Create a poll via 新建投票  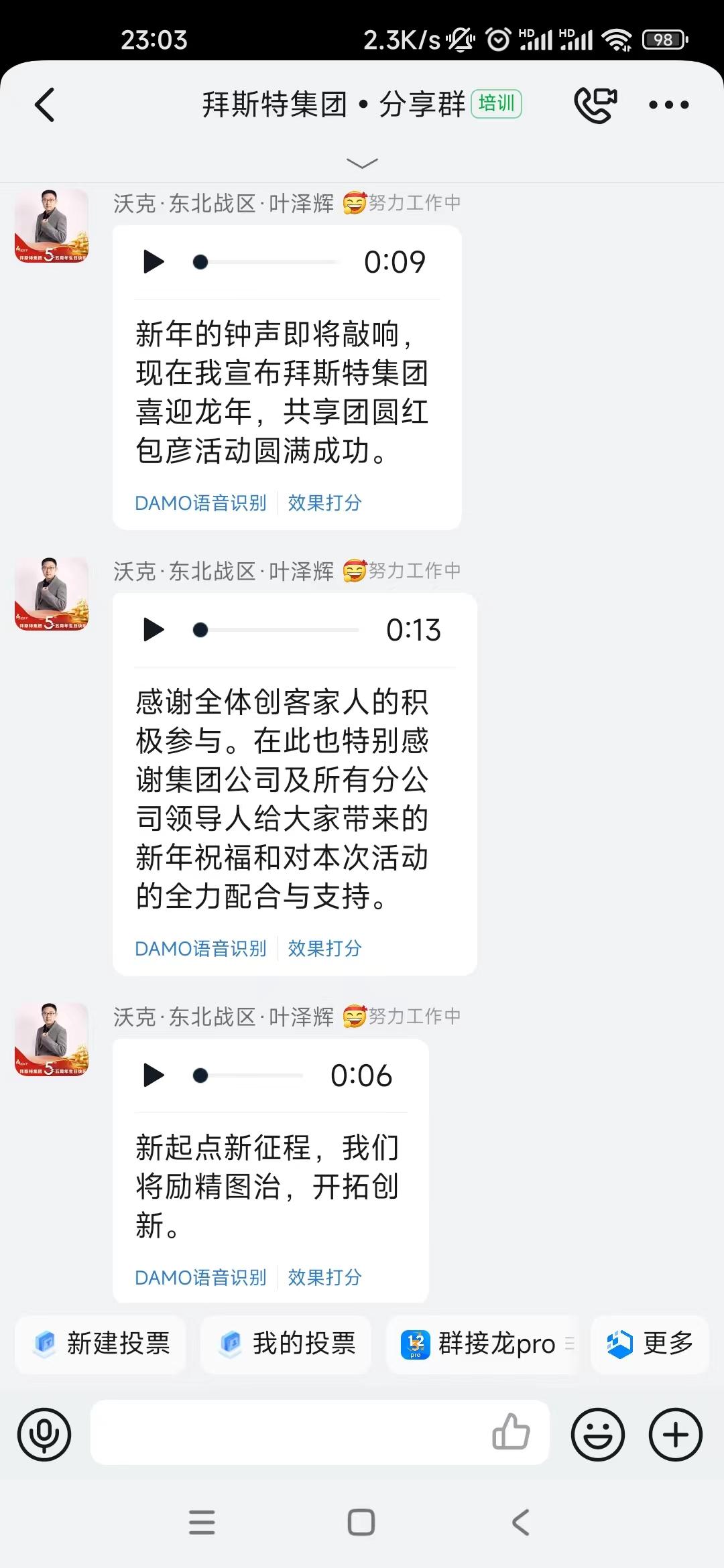click(x=99, y=1344)
